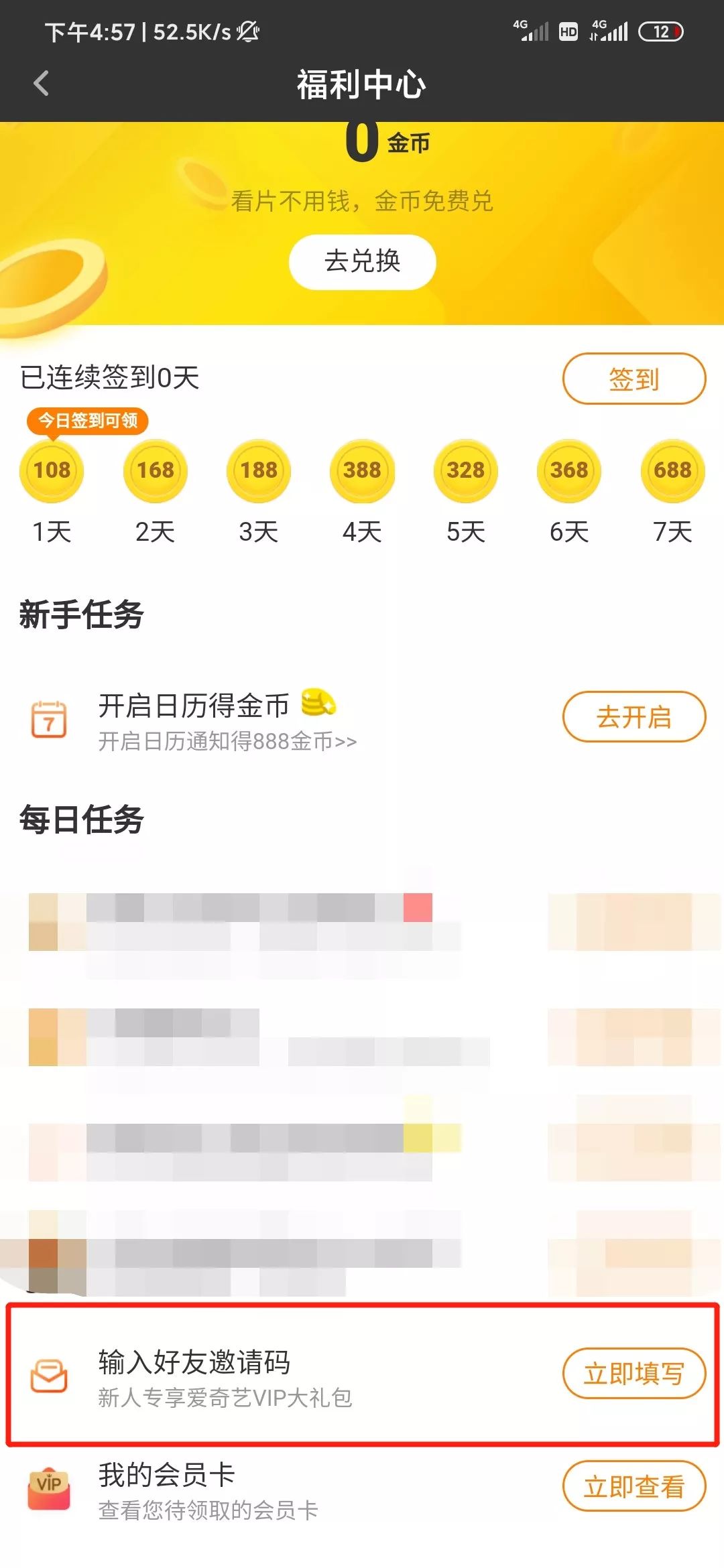Tap the battery indicator showing 12%
The height and width of the screenshot is (1568, 724).
tap(662, 31)
